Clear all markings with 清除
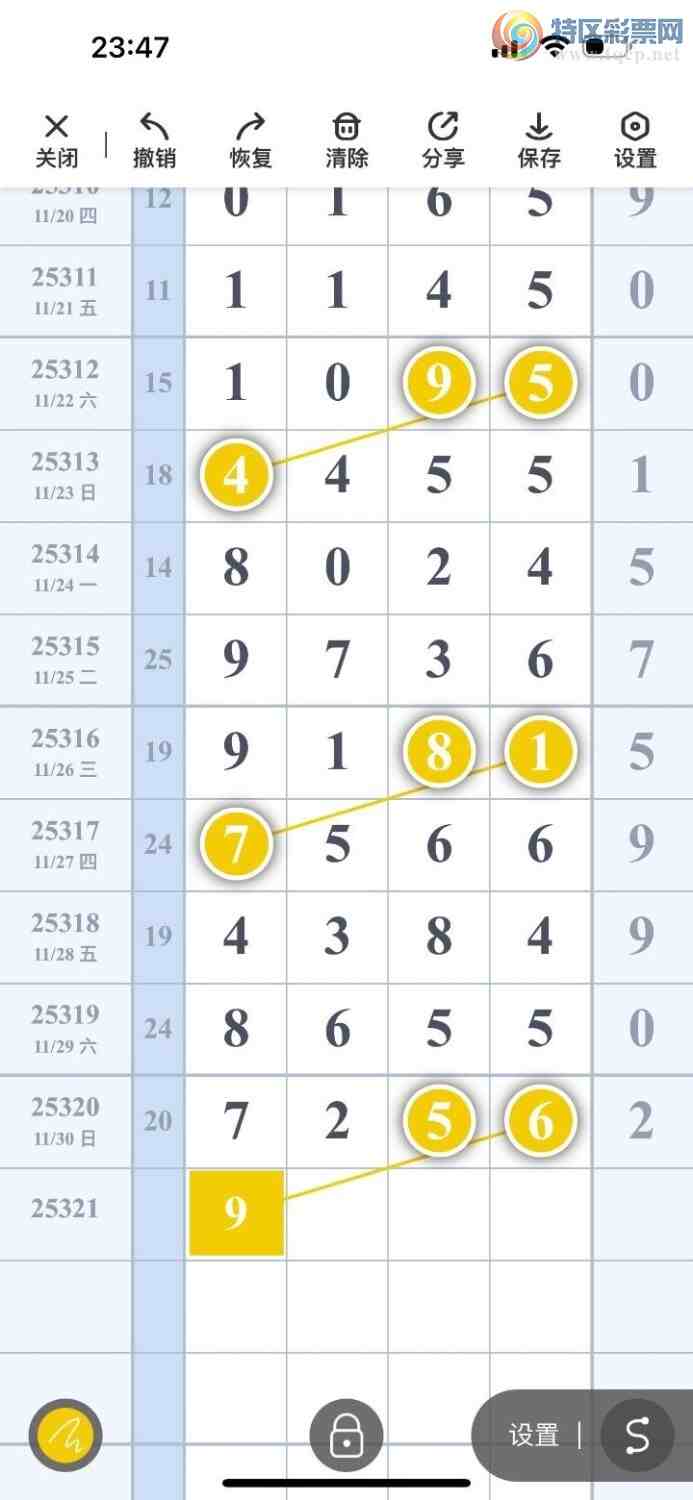Image resolution: width=693 pixels, height=1500 pixels. tap(346, 141)
